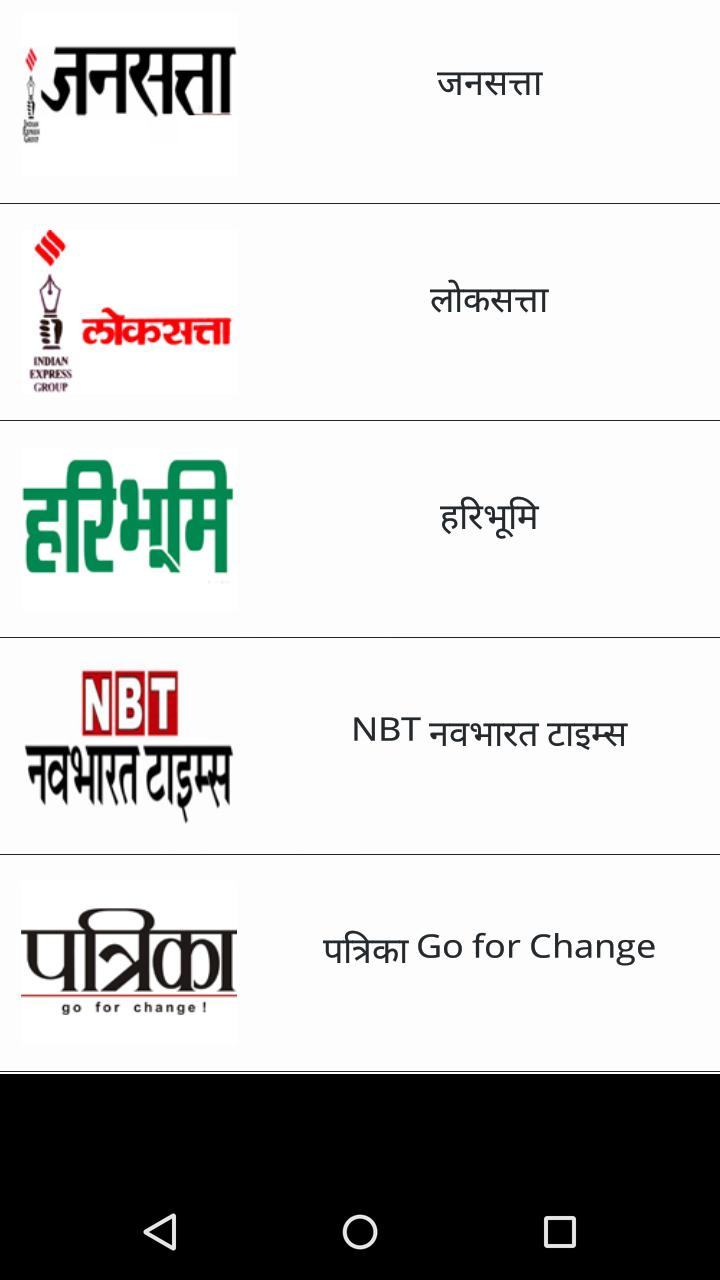Open the जनसत्ता newspaper

point(489,84)
